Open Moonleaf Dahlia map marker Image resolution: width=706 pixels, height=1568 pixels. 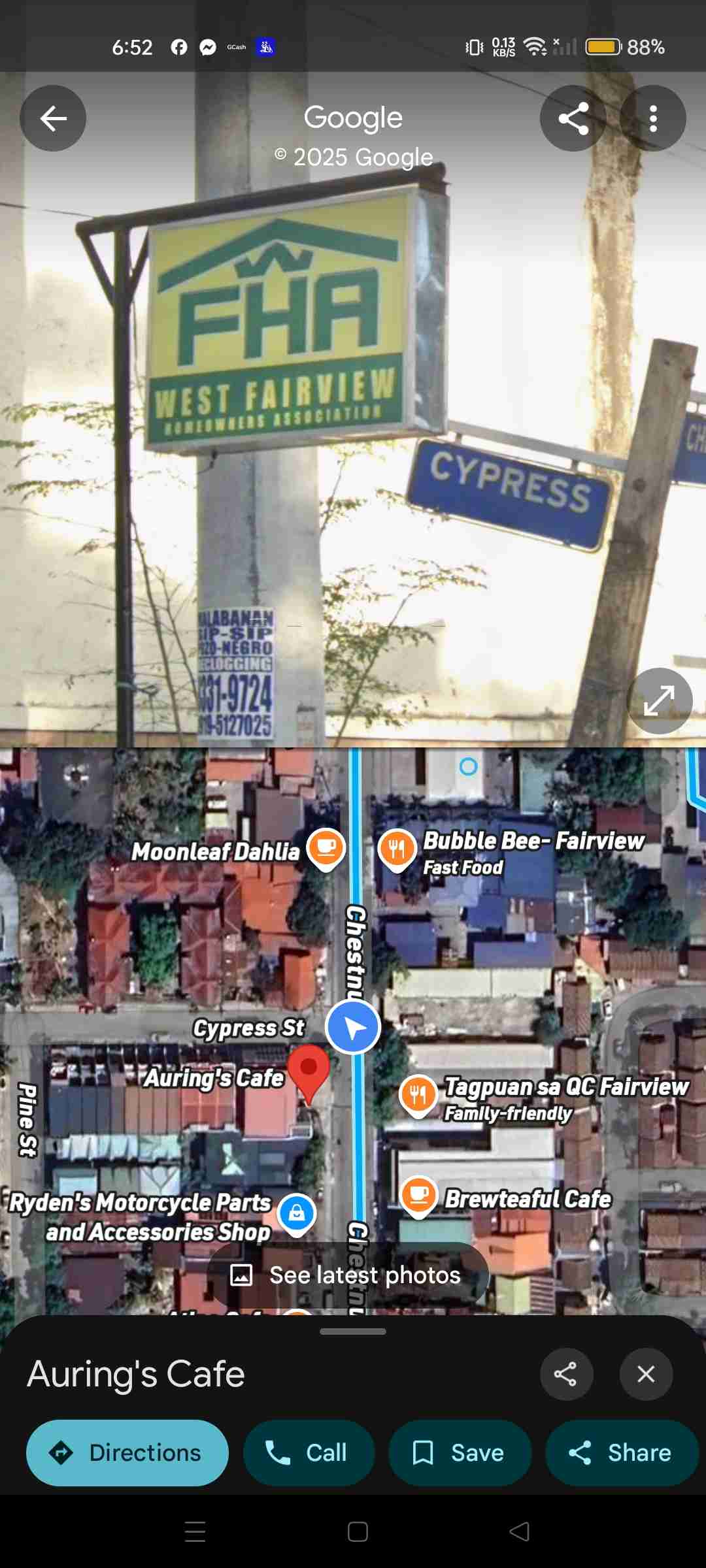326,848
